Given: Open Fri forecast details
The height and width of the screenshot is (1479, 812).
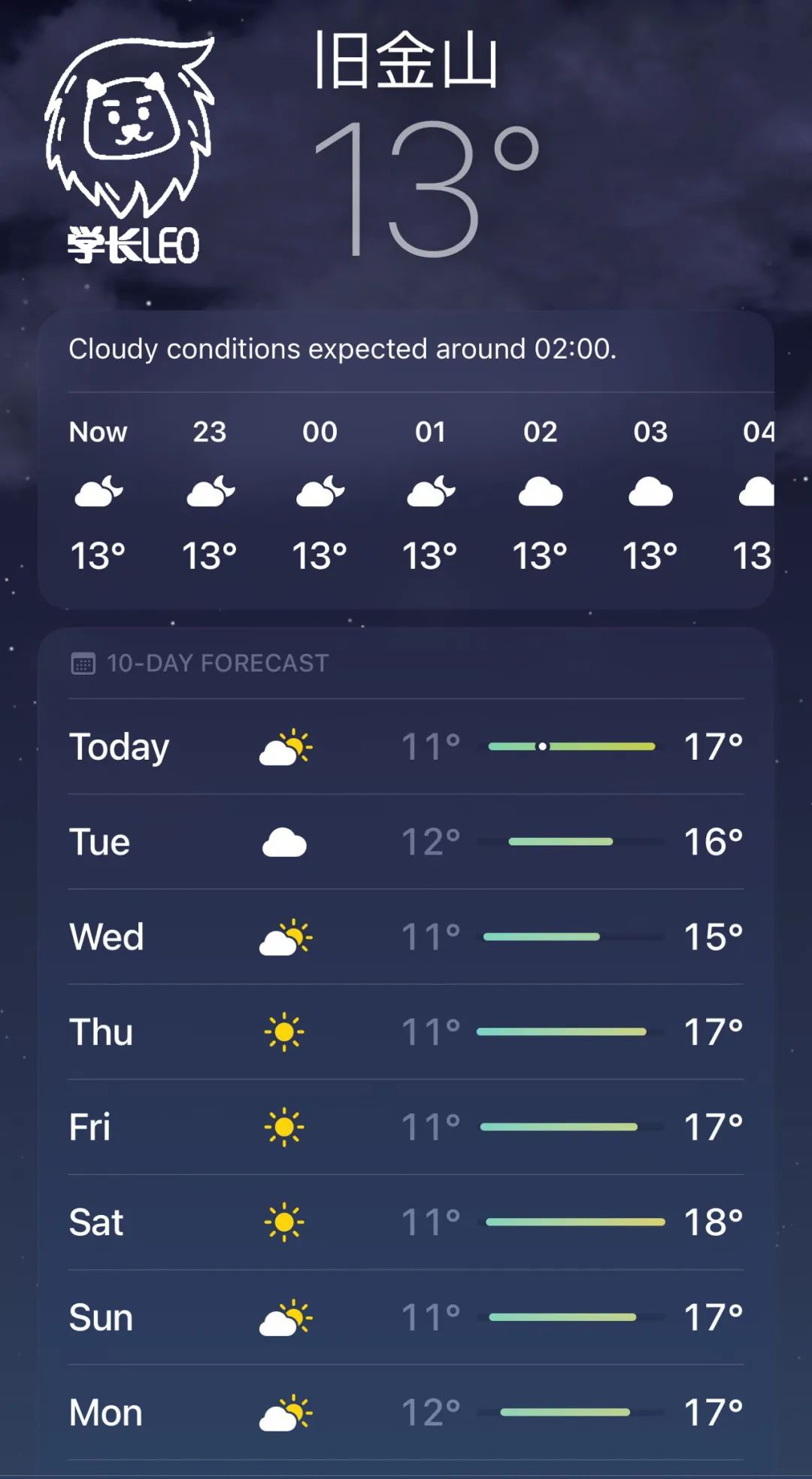Looking at the screenshot, I should 406,1127.
